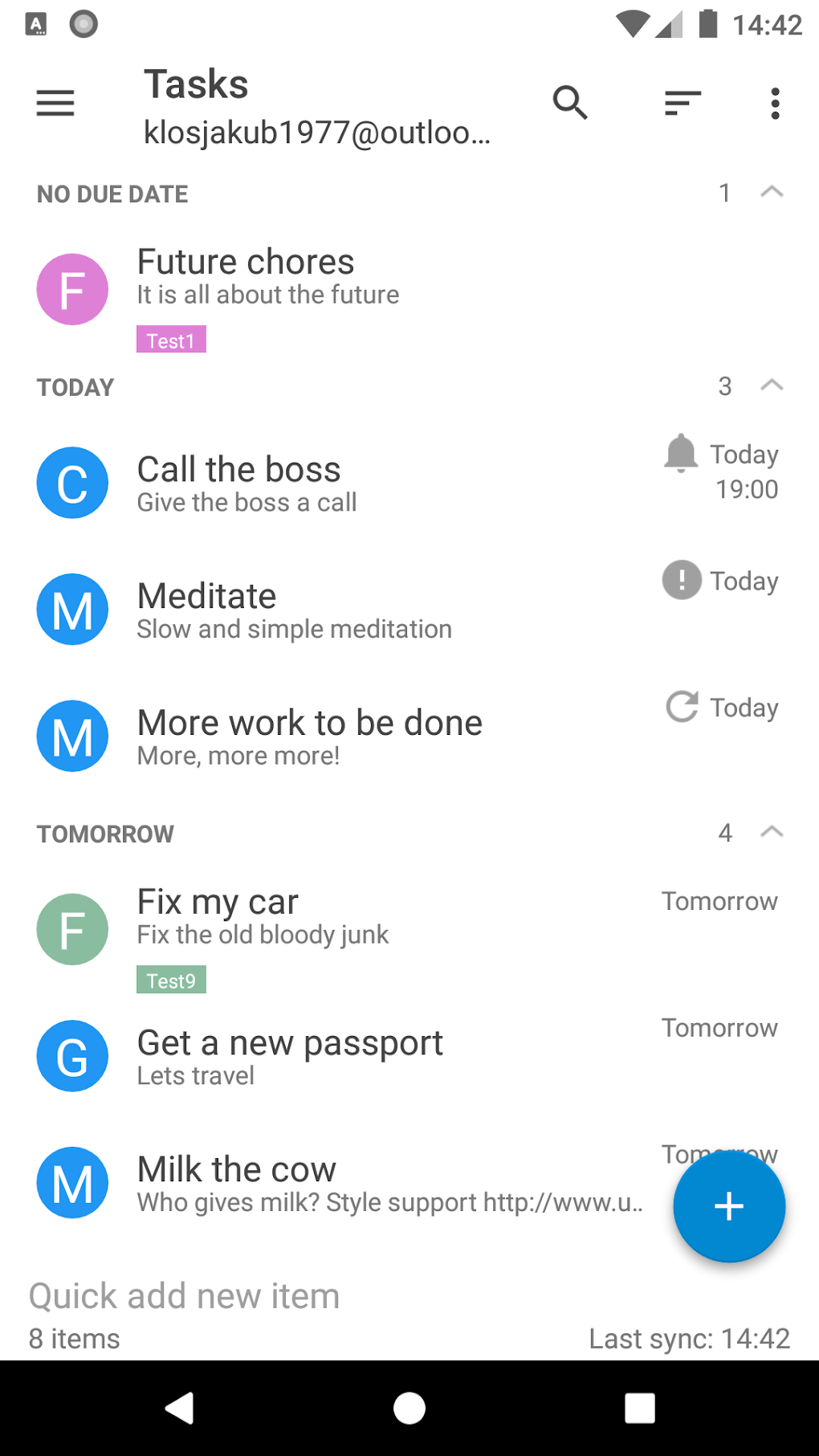Open the Call the boss task
819x1456 pixels.
pos(321,483)
